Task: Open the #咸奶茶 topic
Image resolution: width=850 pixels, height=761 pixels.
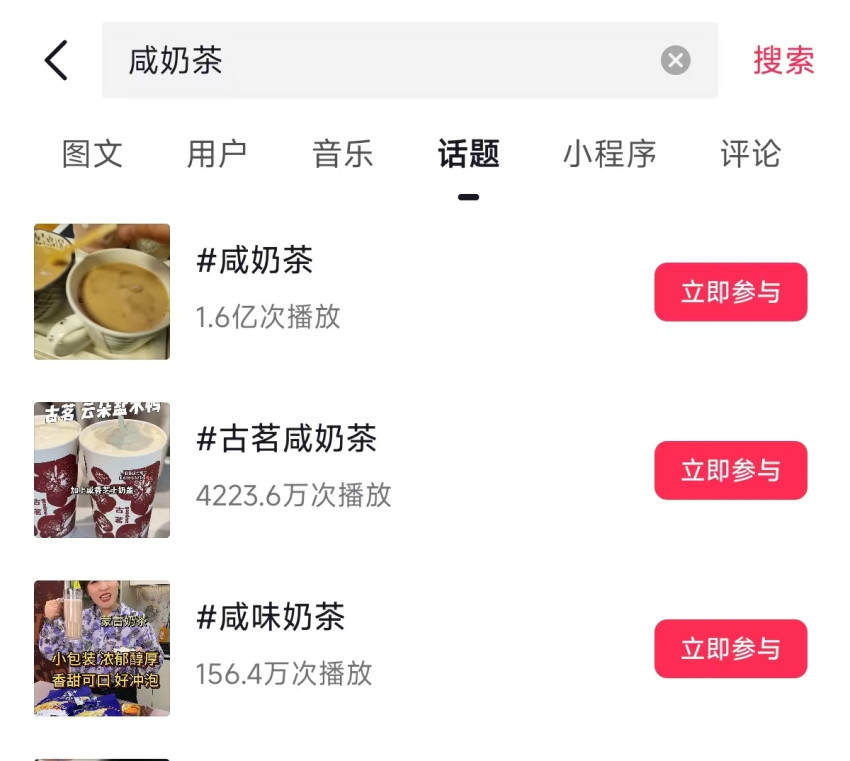Action: pos(255,262)
